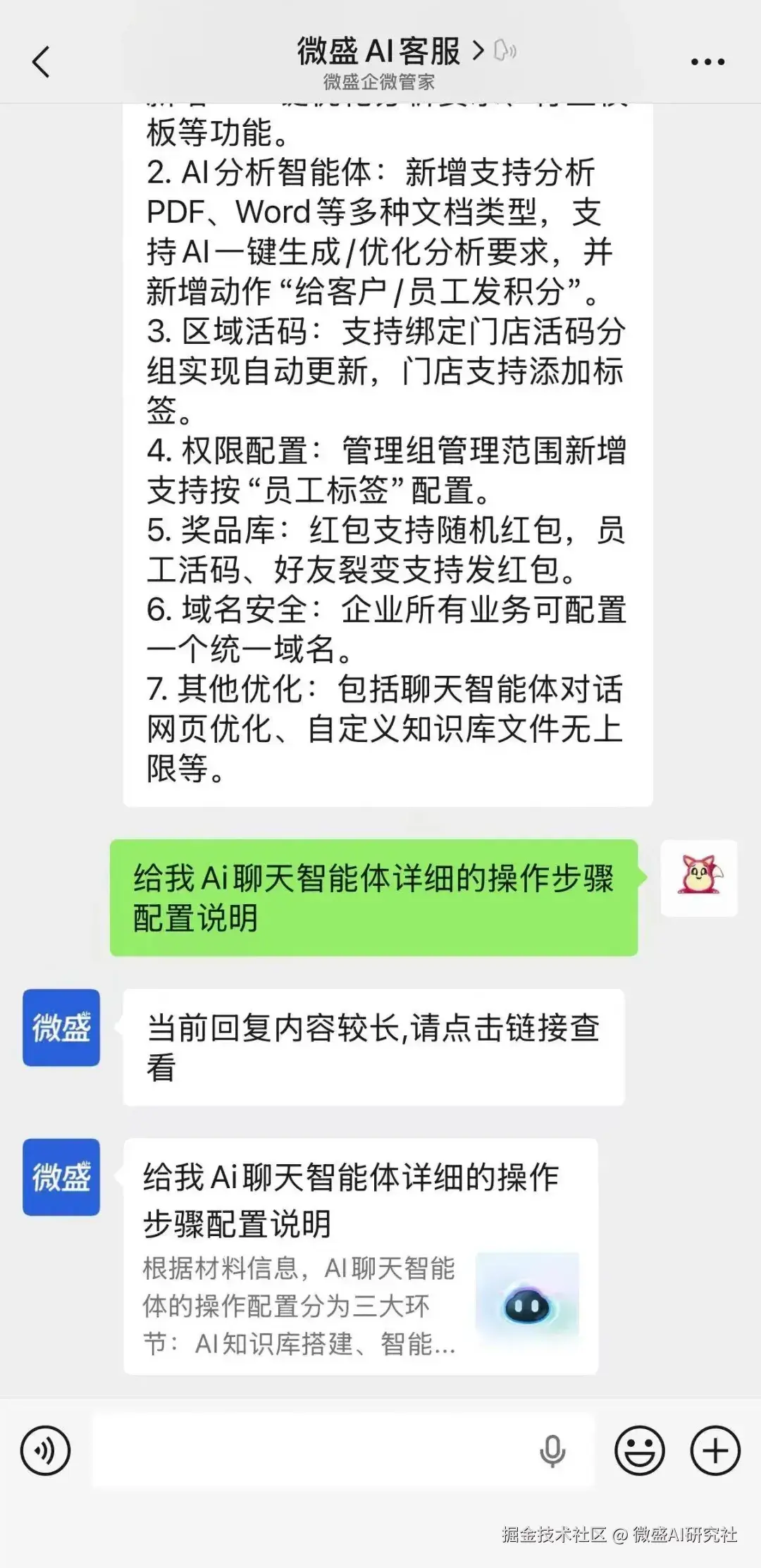The height and width of the screenshot is (1568, 761).
Task: Switch to voice message input mode
Action: pyautogui.click(x=46, y=1450)
